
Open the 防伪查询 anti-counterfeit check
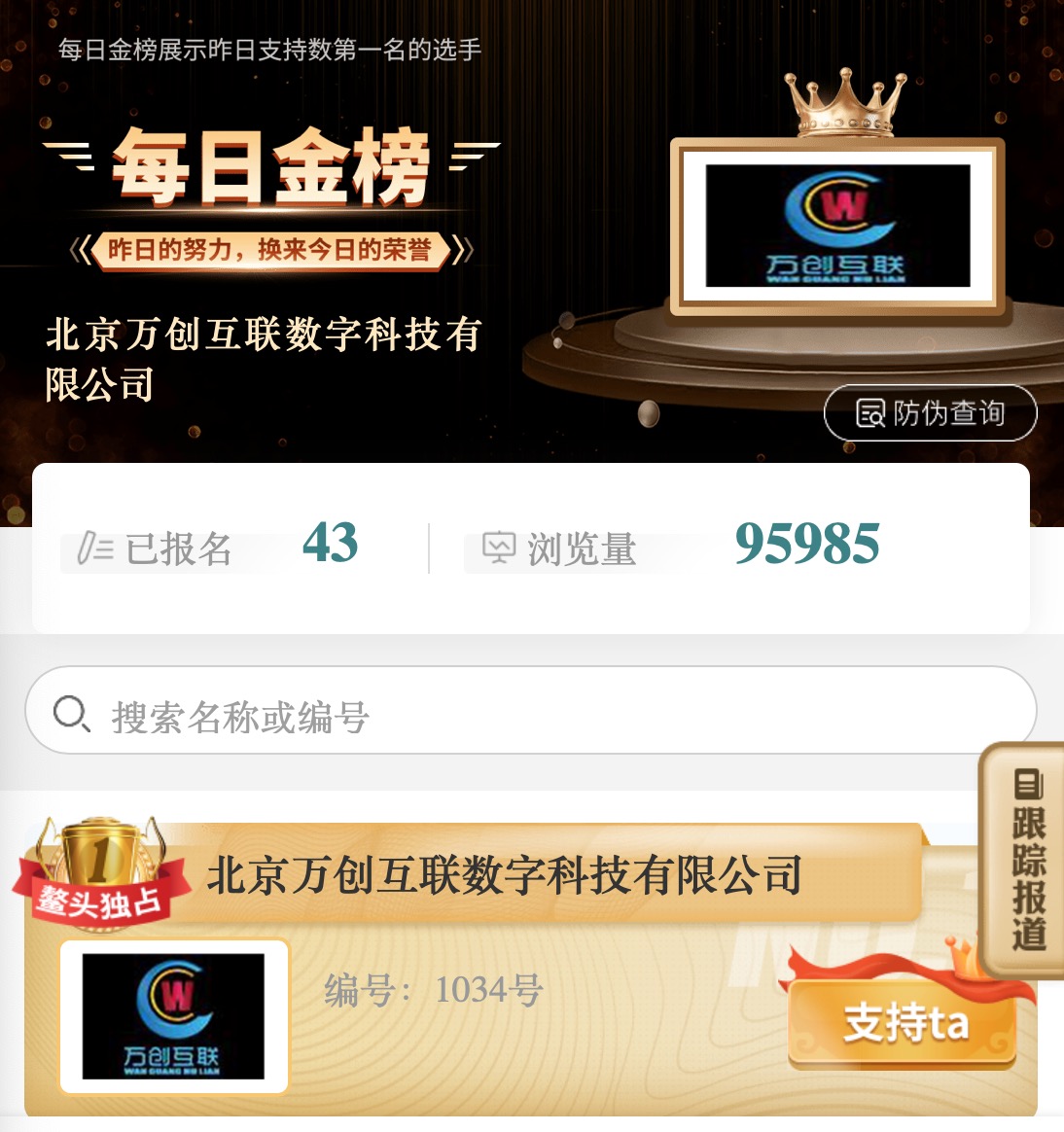[x=930, y=413]
